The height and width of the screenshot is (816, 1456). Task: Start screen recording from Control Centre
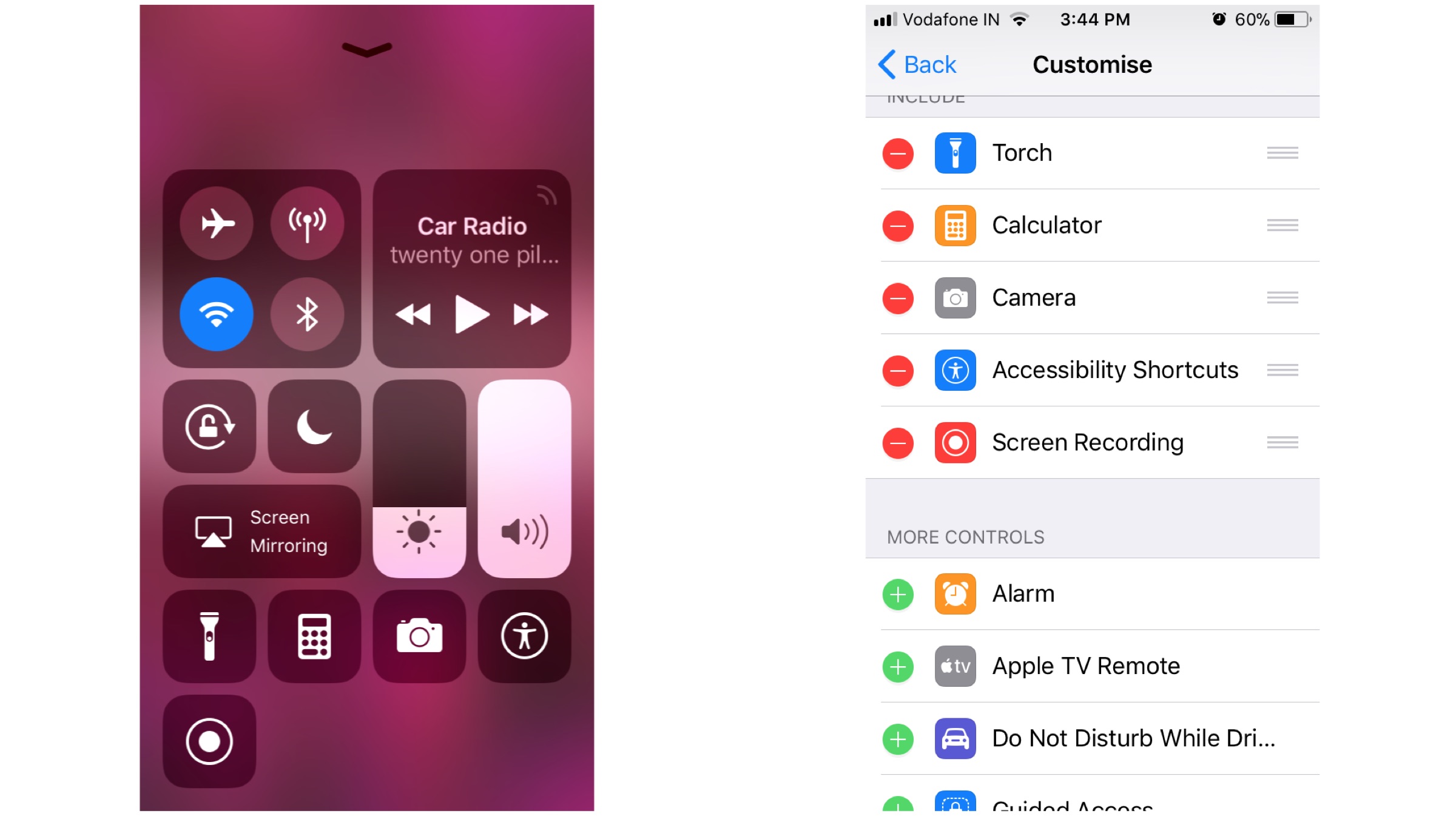tap(209, 741)
